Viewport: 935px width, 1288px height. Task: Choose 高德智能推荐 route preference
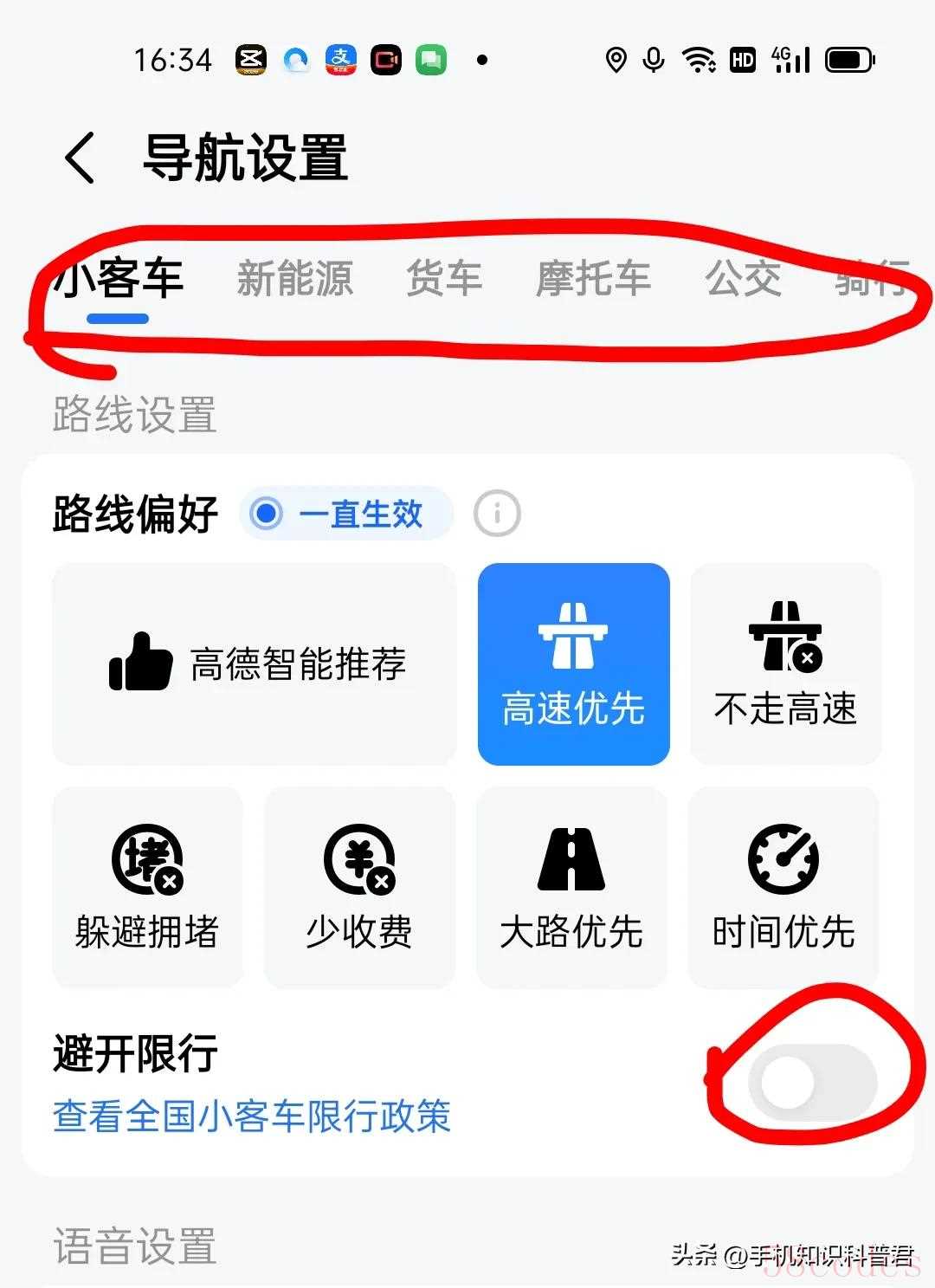pyautogui.click(x=255, y=664)
